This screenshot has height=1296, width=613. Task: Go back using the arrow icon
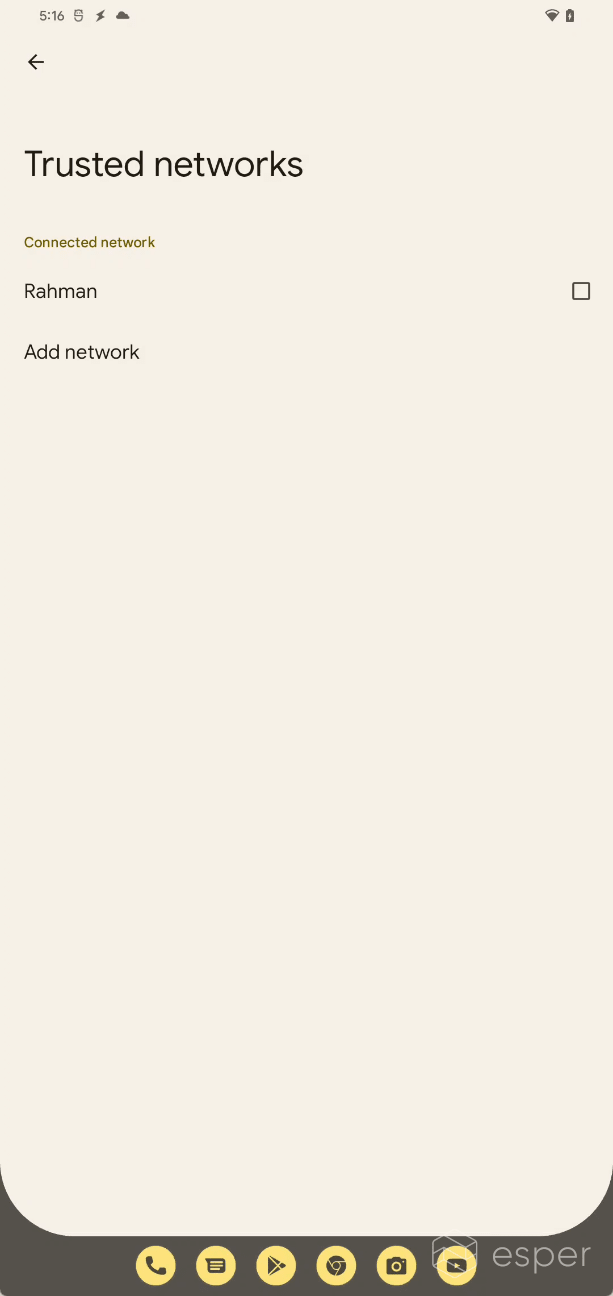coord(36,62)
